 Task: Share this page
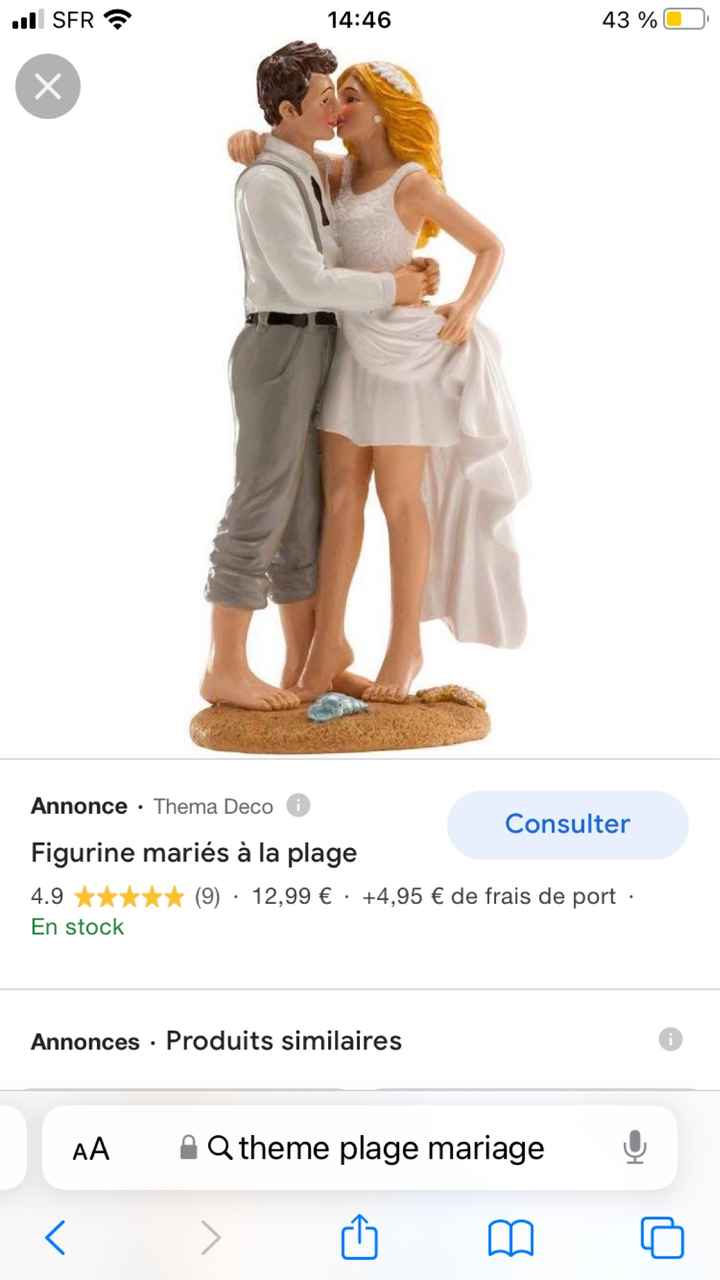359,1239
